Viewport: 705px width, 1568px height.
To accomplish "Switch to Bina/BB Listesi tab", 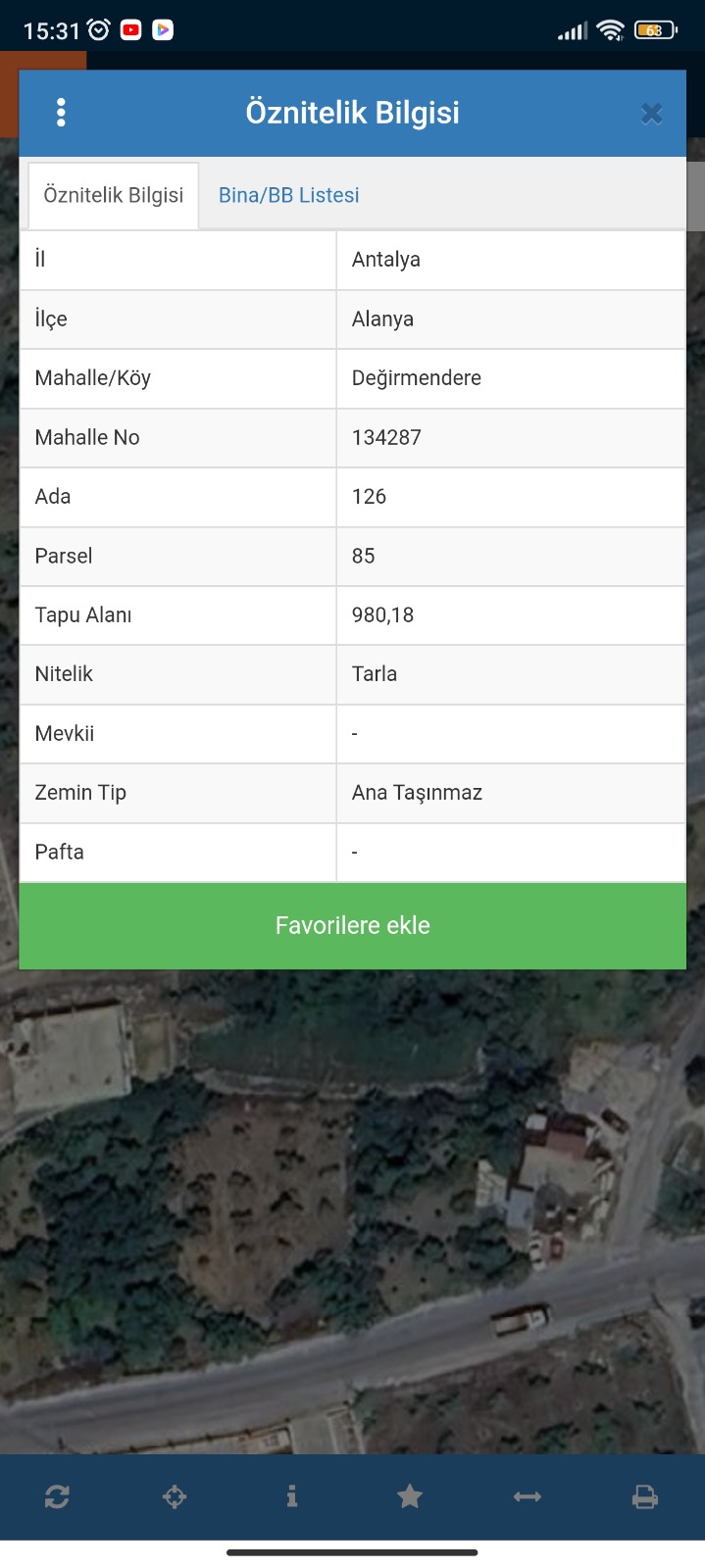I will click(x=288, y=195).
